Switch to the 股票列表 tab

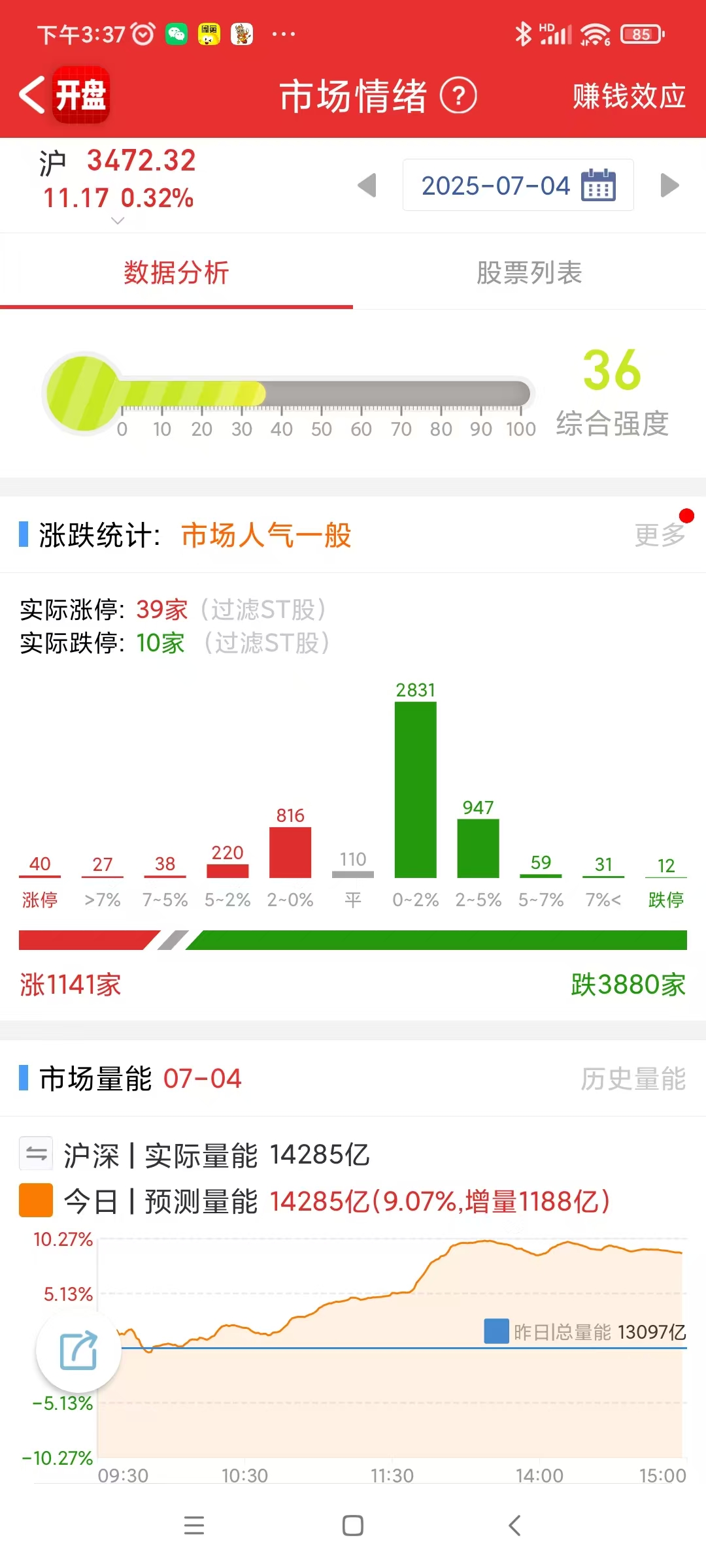[x=529, y=273]
